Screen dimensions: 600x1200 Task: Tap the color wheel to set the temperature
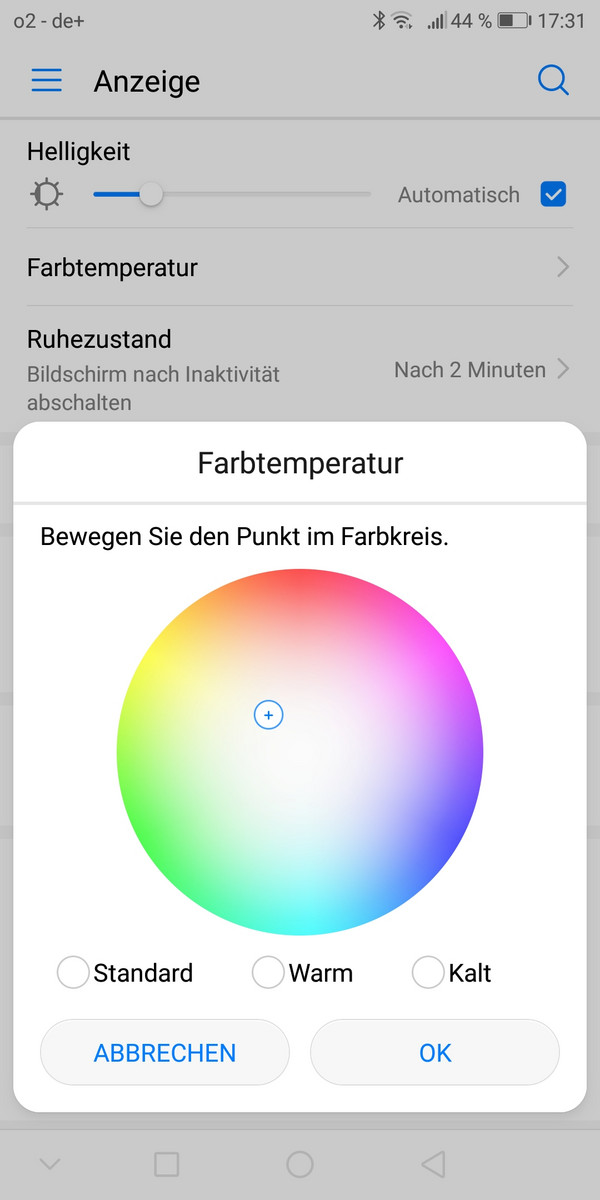(300, 752)
